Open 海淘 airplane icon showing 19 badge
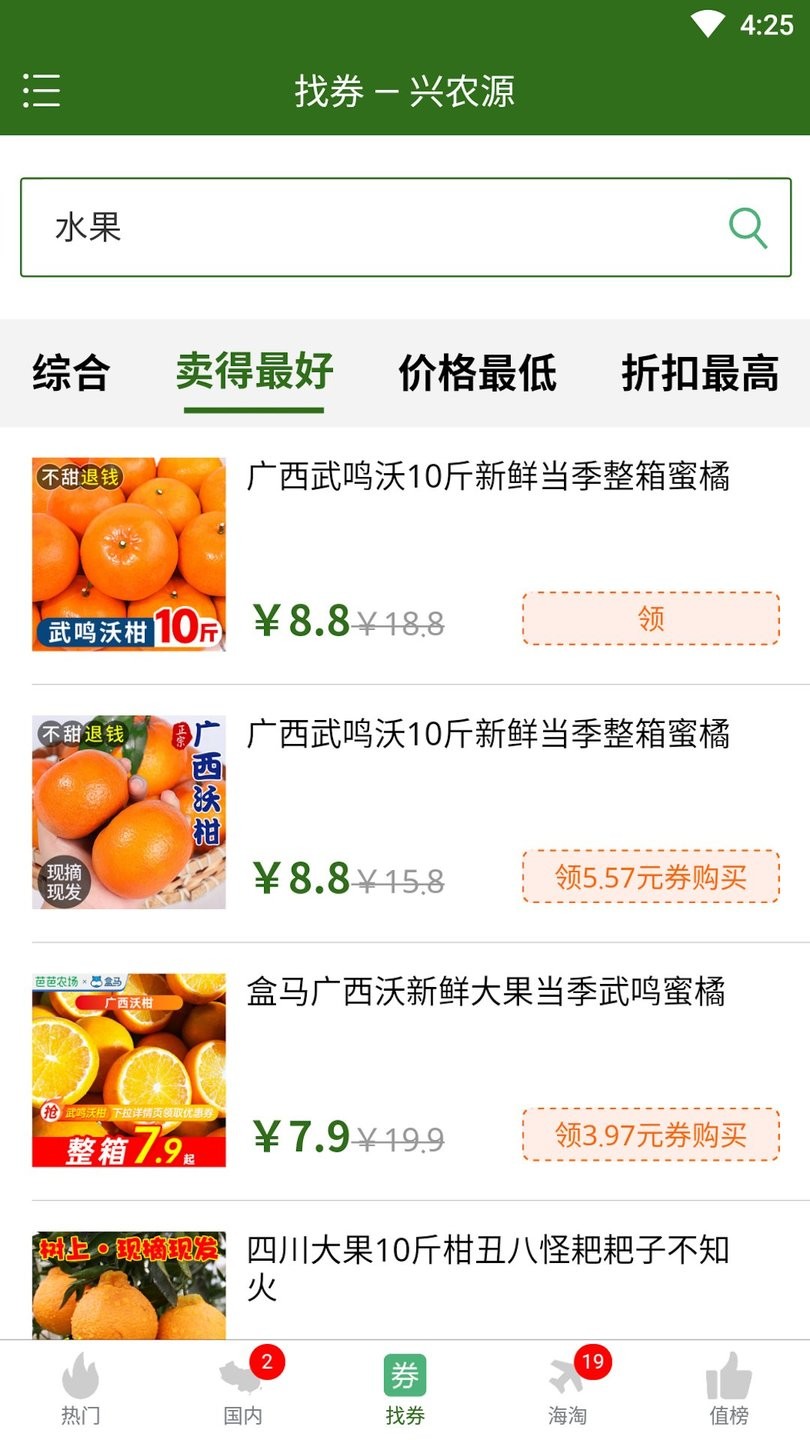Image resolution: width=810 pixels, height=1440 pixels. coord(567,1385)
